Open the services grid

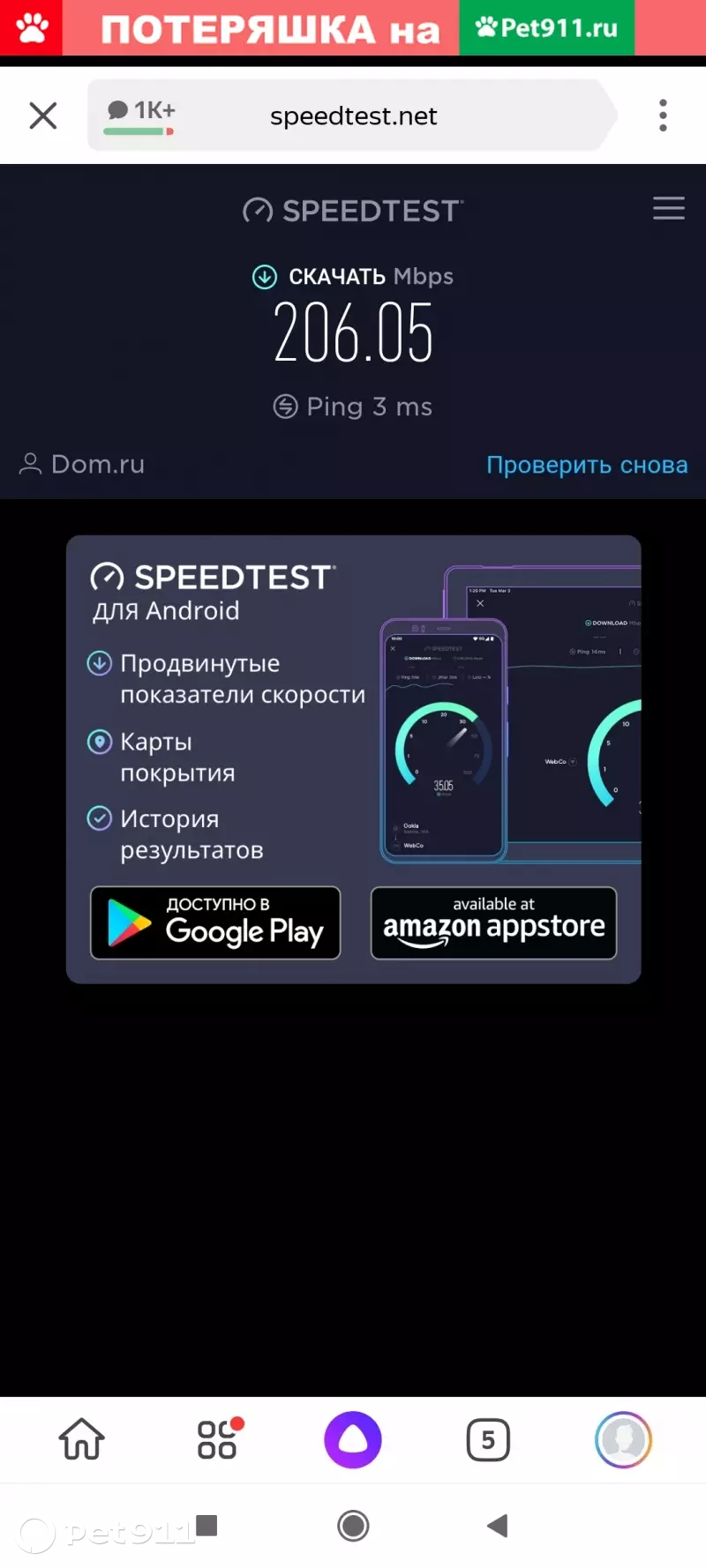point(218,1439)
